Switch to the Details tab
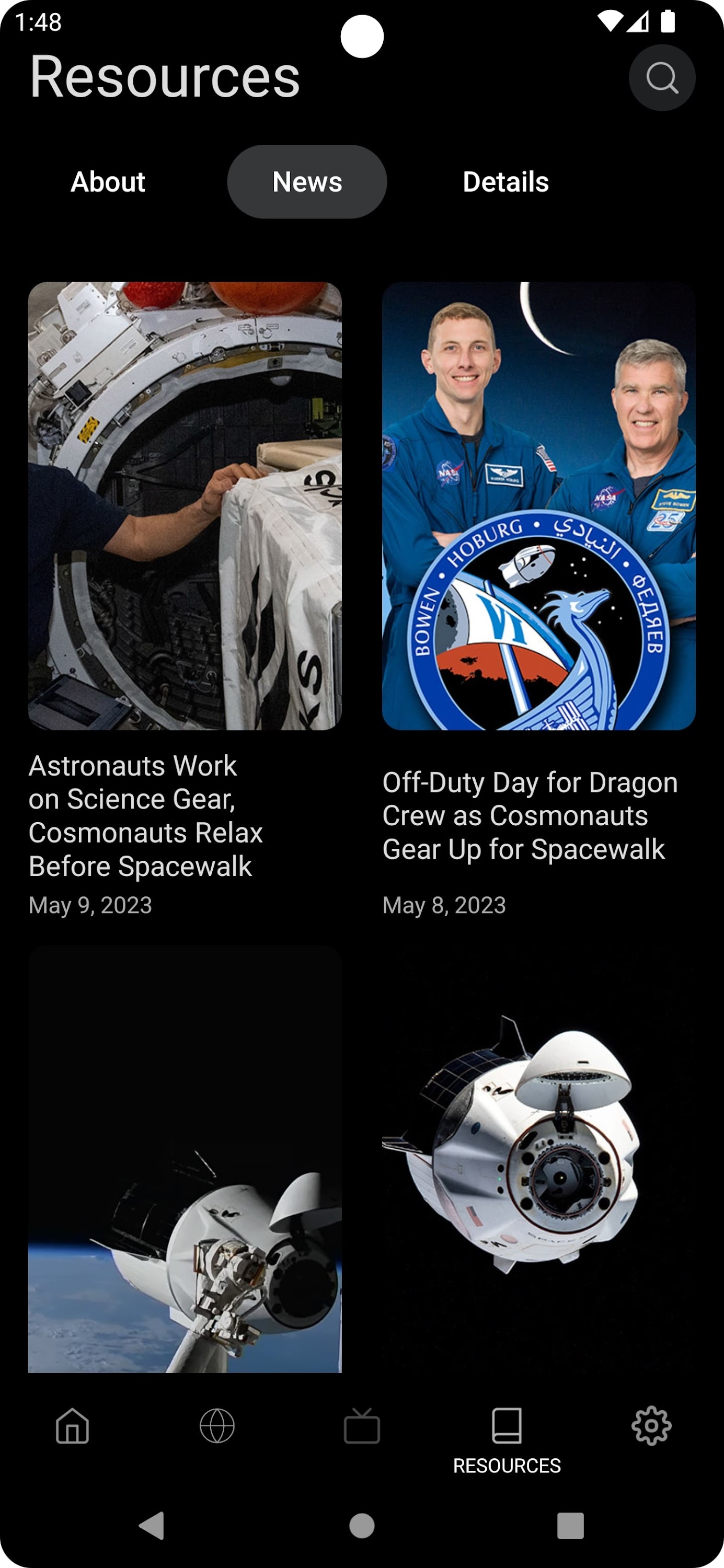Image resolution: width=724 pixels, height=1568 pixels. [505, 182]
